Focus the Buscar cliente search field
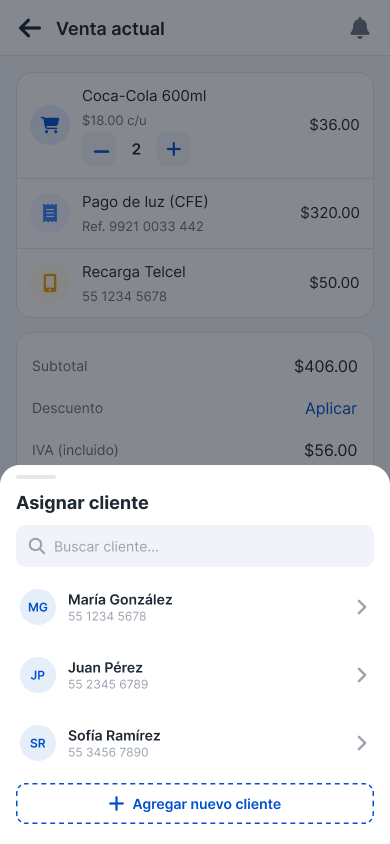 [195, 546]
